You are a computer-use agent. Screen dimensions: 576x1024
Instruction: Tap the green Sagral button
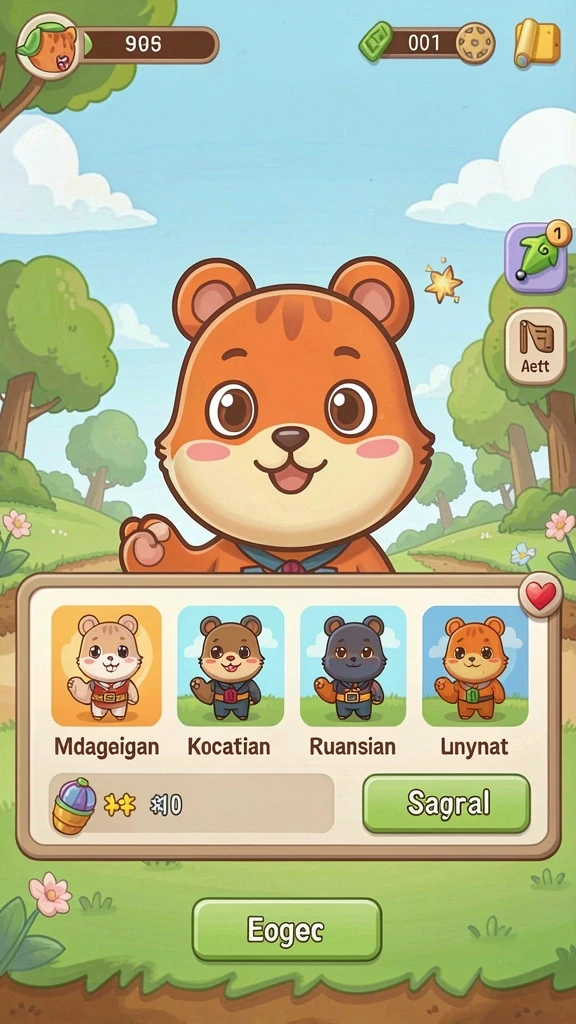[x=447, y=803]
